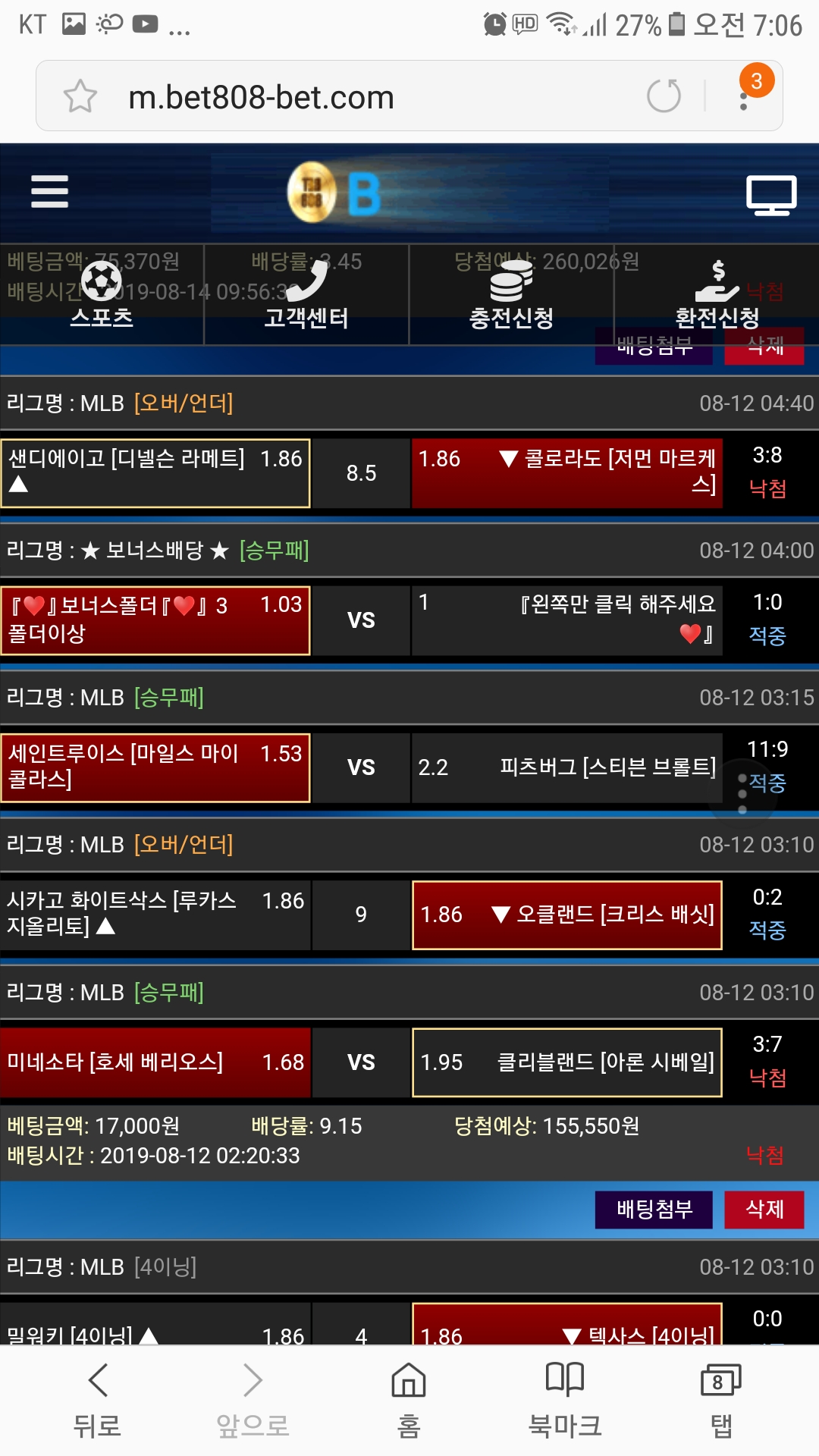Delete the 17,000원 bet with 삭제
The height and width of the screenshot is (1456, 819).
pos(764,1209)
